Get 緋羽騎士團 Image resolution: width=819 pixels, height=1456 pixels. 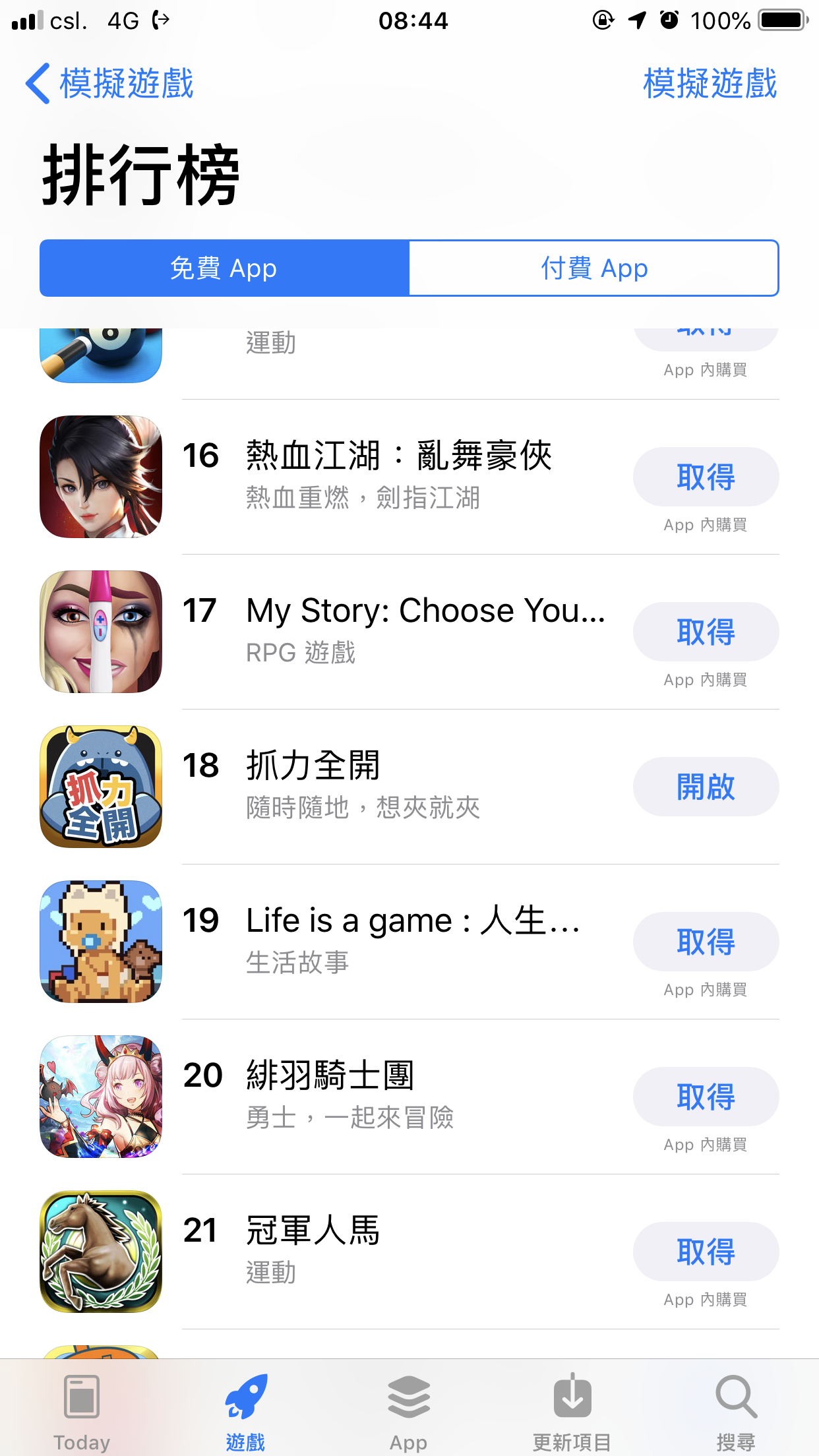[x=705, y=1097]
